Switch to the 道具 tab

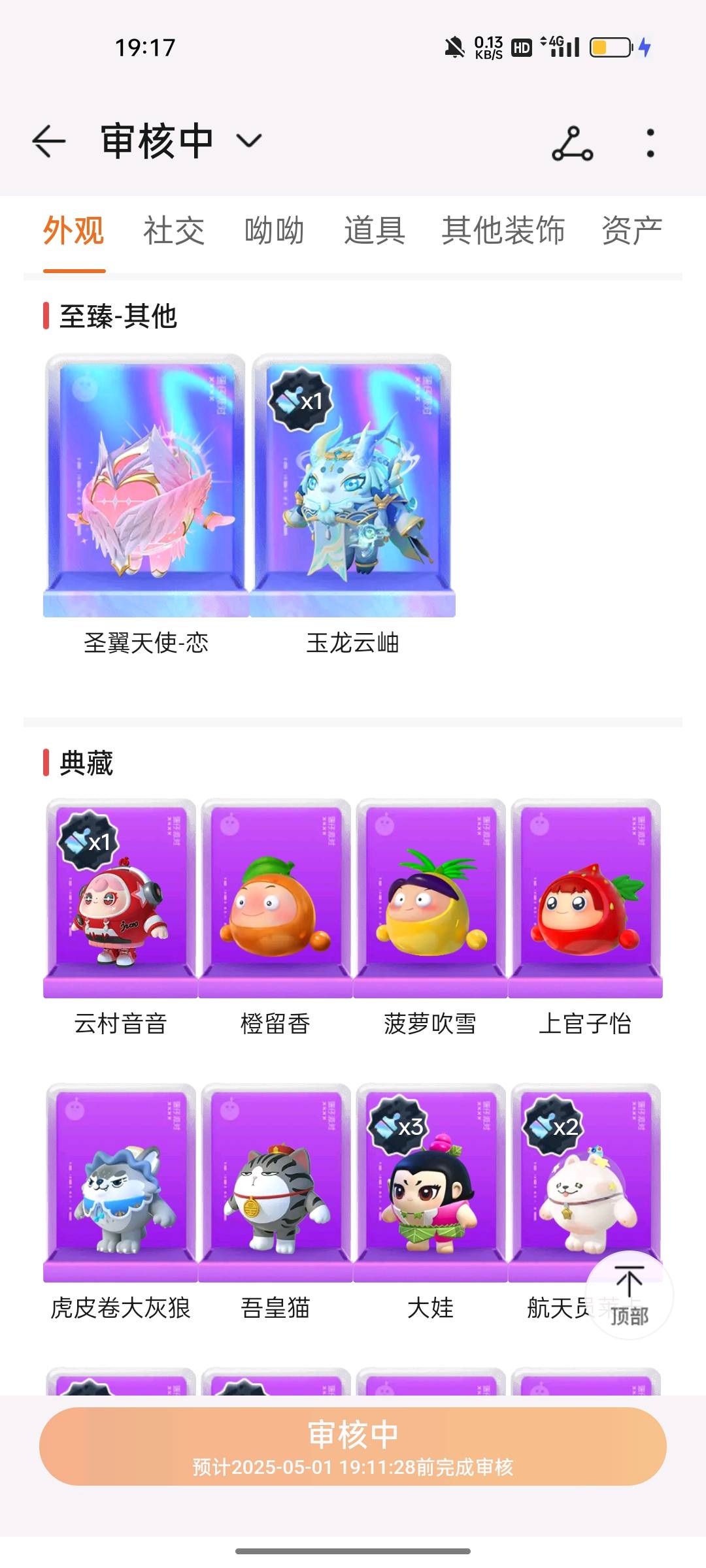click(x=375, y=231)
